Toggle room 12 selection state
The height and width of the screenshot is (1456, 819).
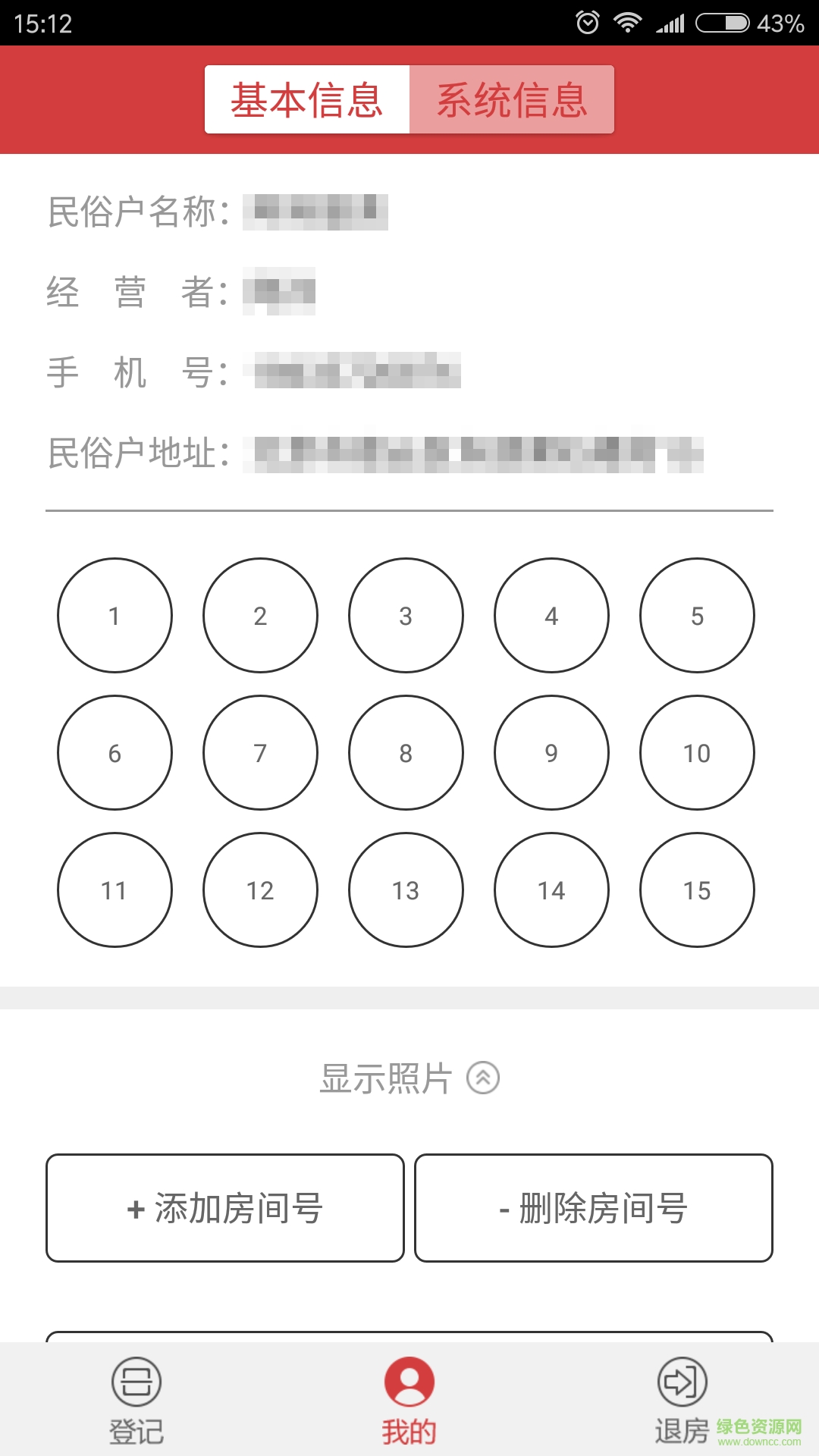tap(260, 891)
